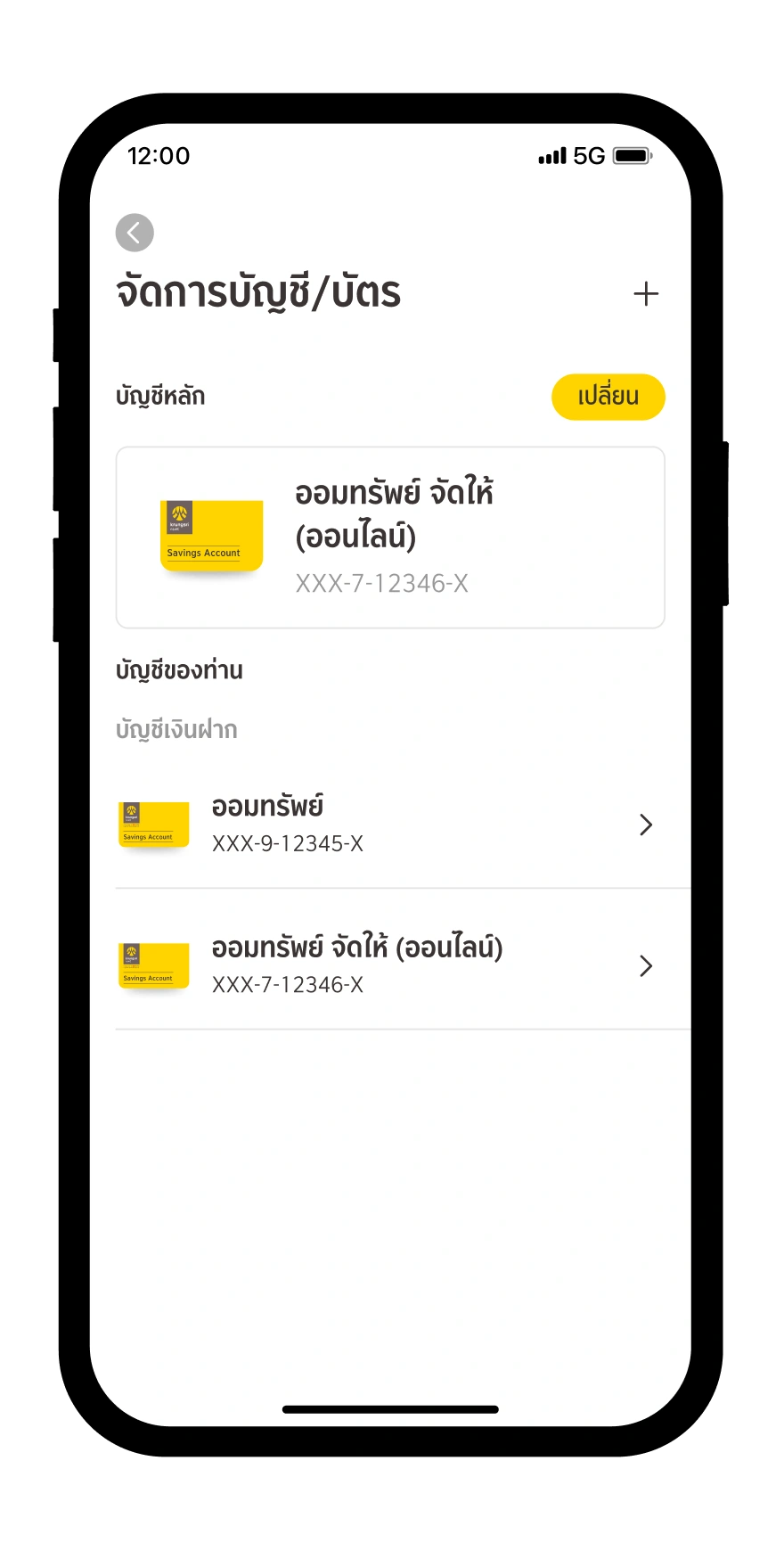Tap the card icon beside ออมทรัพย์ จัดให้ (ออนไลน์)
784x1551 pixels.
[152, 965]
